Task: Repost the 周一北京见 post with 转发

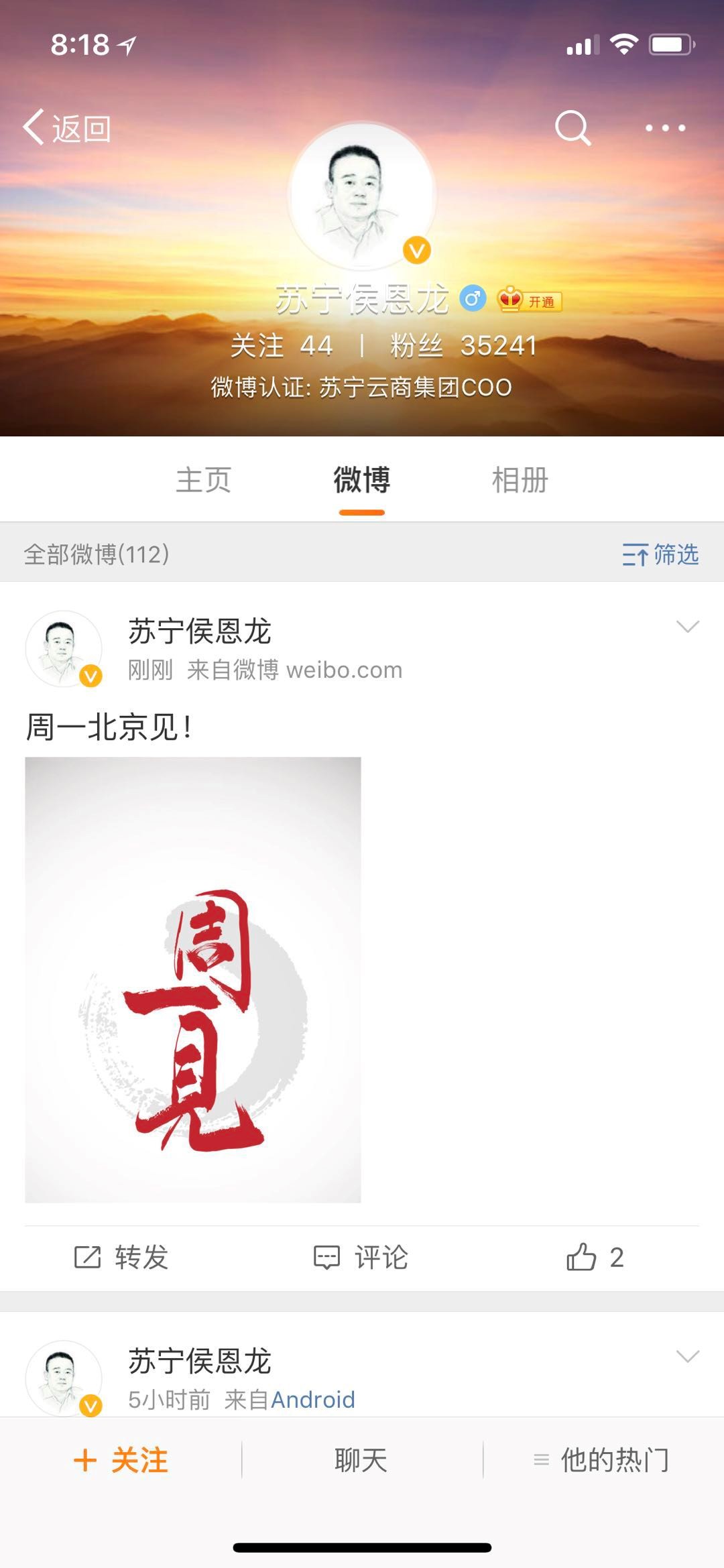Action: pos(121,1257)
